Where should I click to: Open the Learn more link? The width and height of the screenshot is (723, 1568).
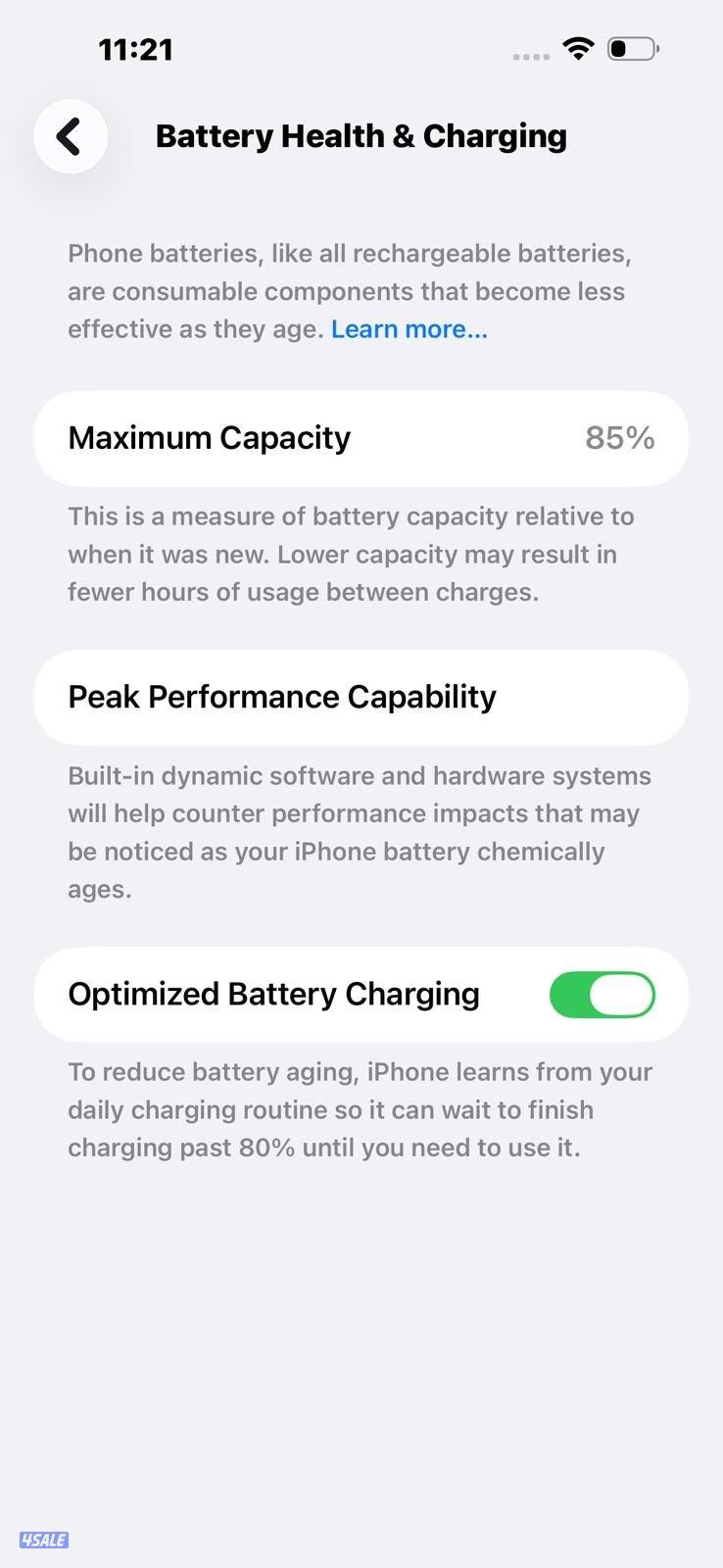click(409, 328)
